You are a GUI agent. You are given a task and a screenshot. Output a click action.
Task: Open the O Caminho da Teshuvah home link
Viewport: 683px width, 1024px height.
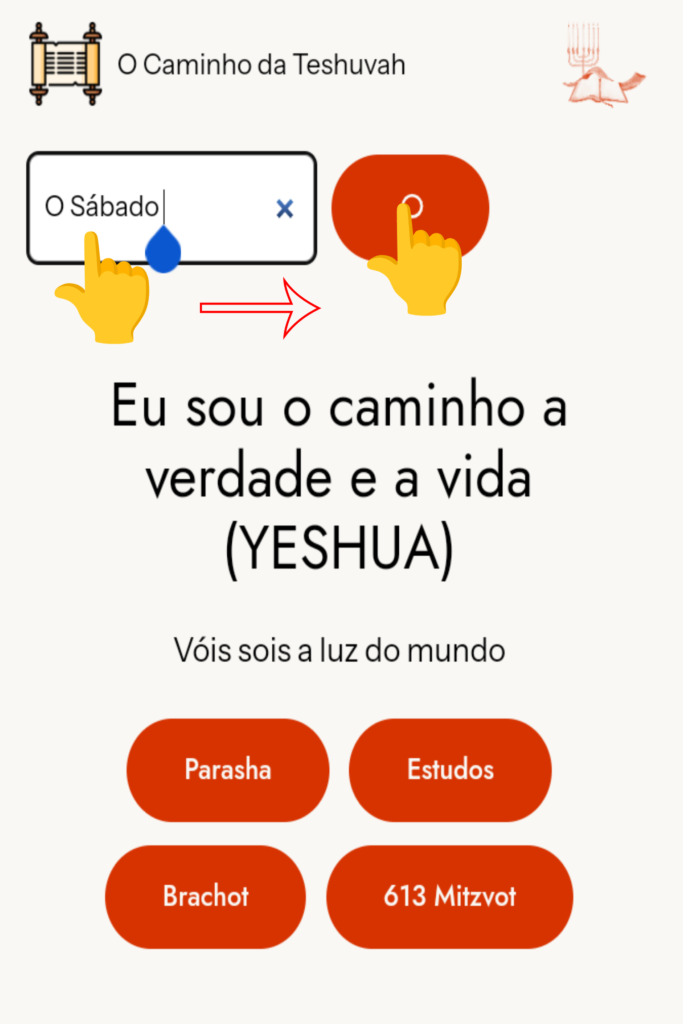pyautogui.click(x=261, y=65)
